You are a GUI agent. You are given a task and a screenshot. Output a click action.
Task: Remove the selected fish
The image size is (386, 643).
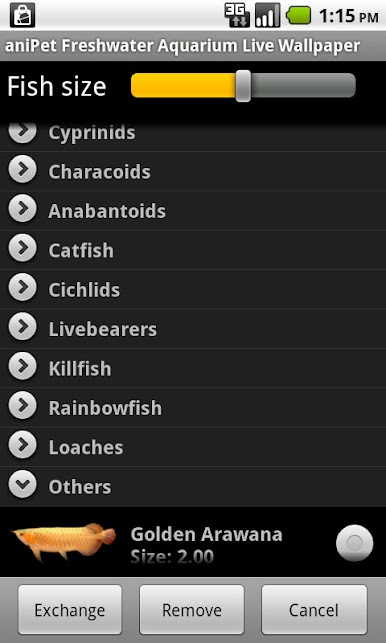tap(192, 610)
